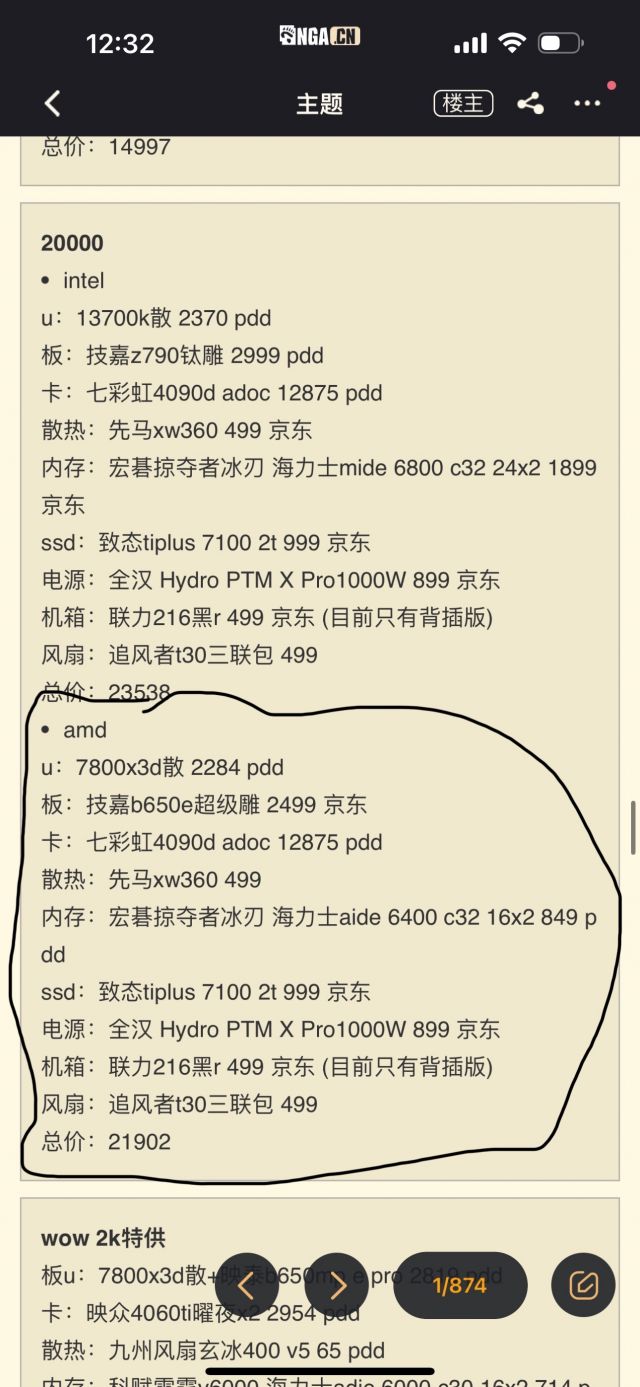This screenshot has width=640, height=1387.
Task: Toggle the 楼主 only-author filter
Action: pos(463,103)
